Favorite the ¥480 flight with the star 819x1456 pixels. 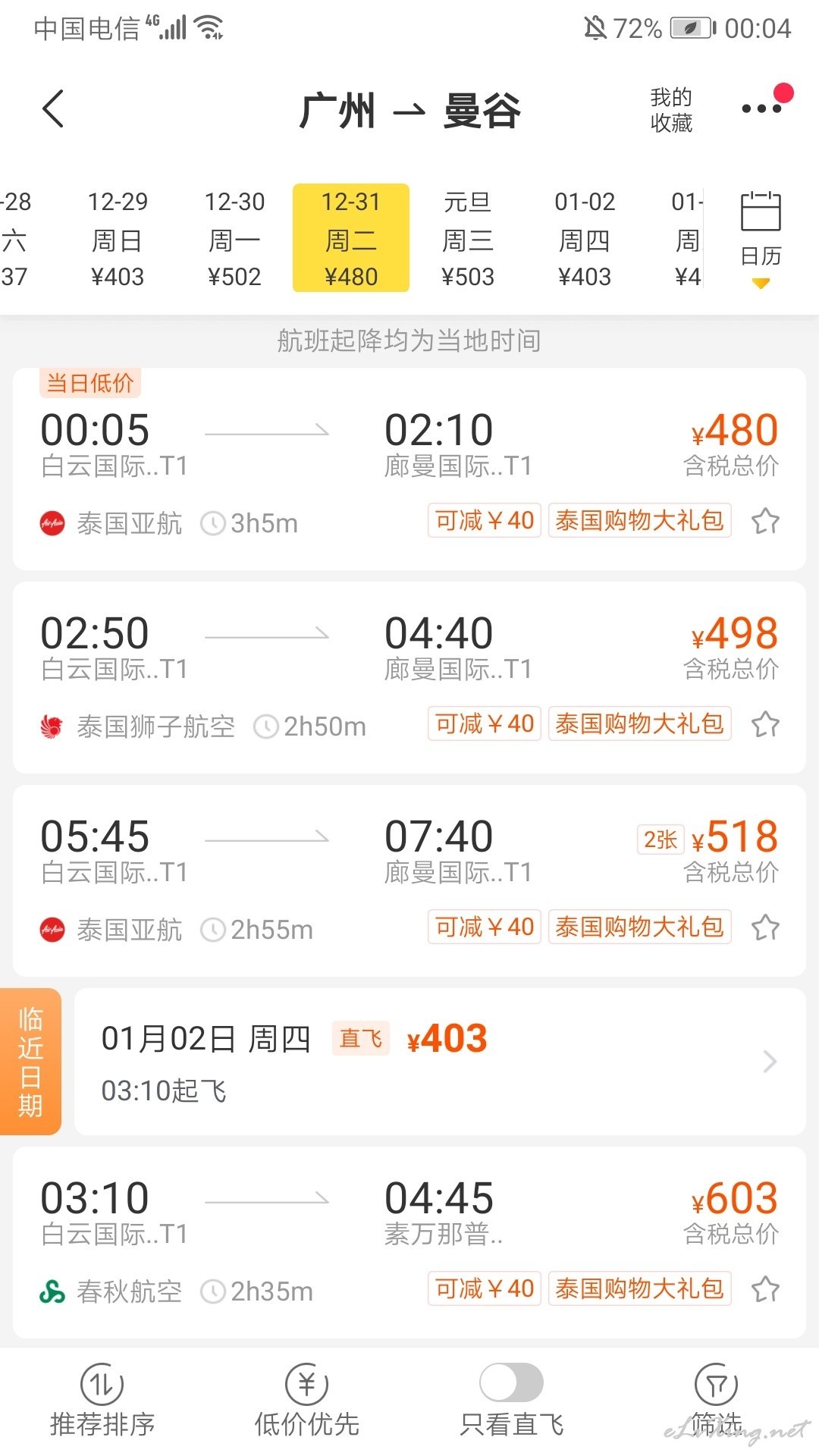[x=765, y=521]
